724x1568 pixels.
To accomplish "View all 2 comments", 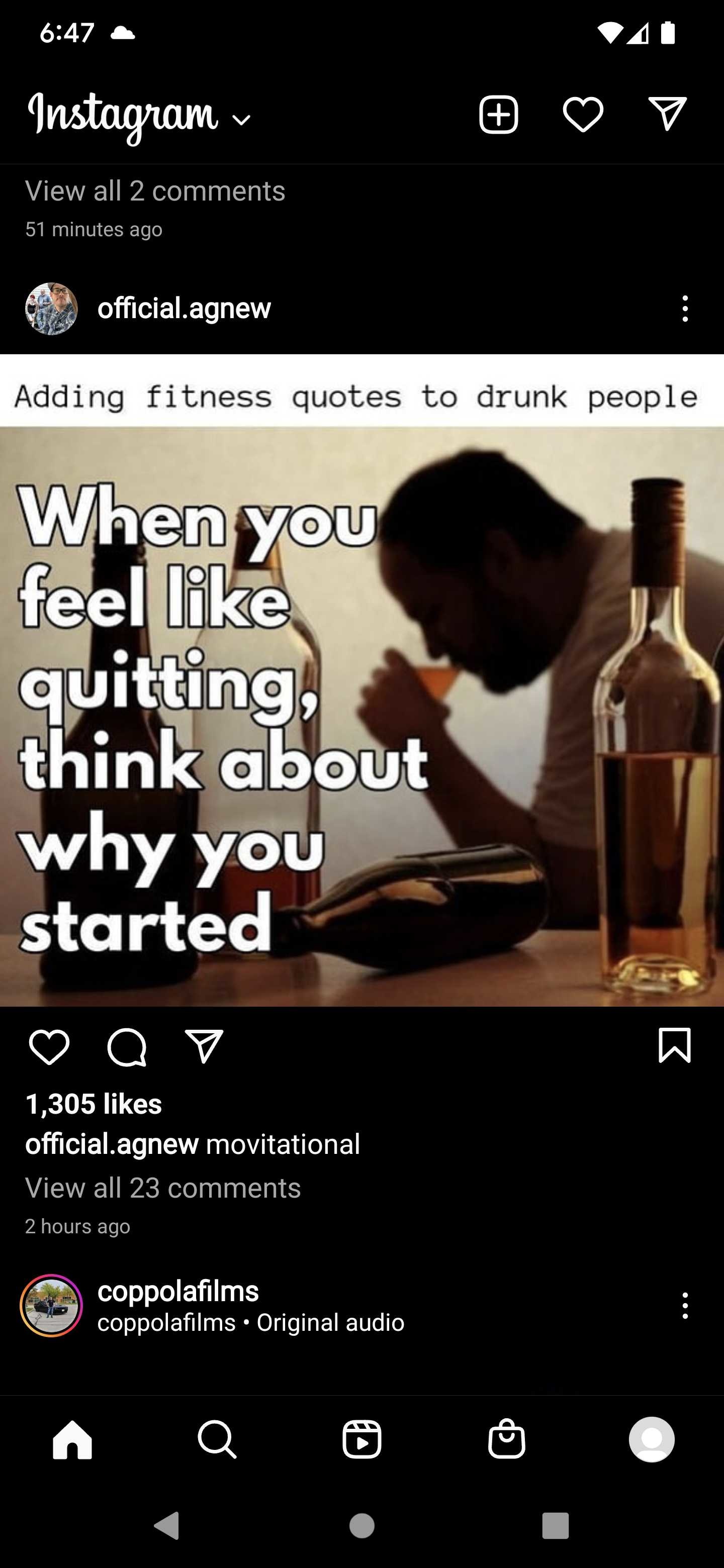I will (155, 191).
